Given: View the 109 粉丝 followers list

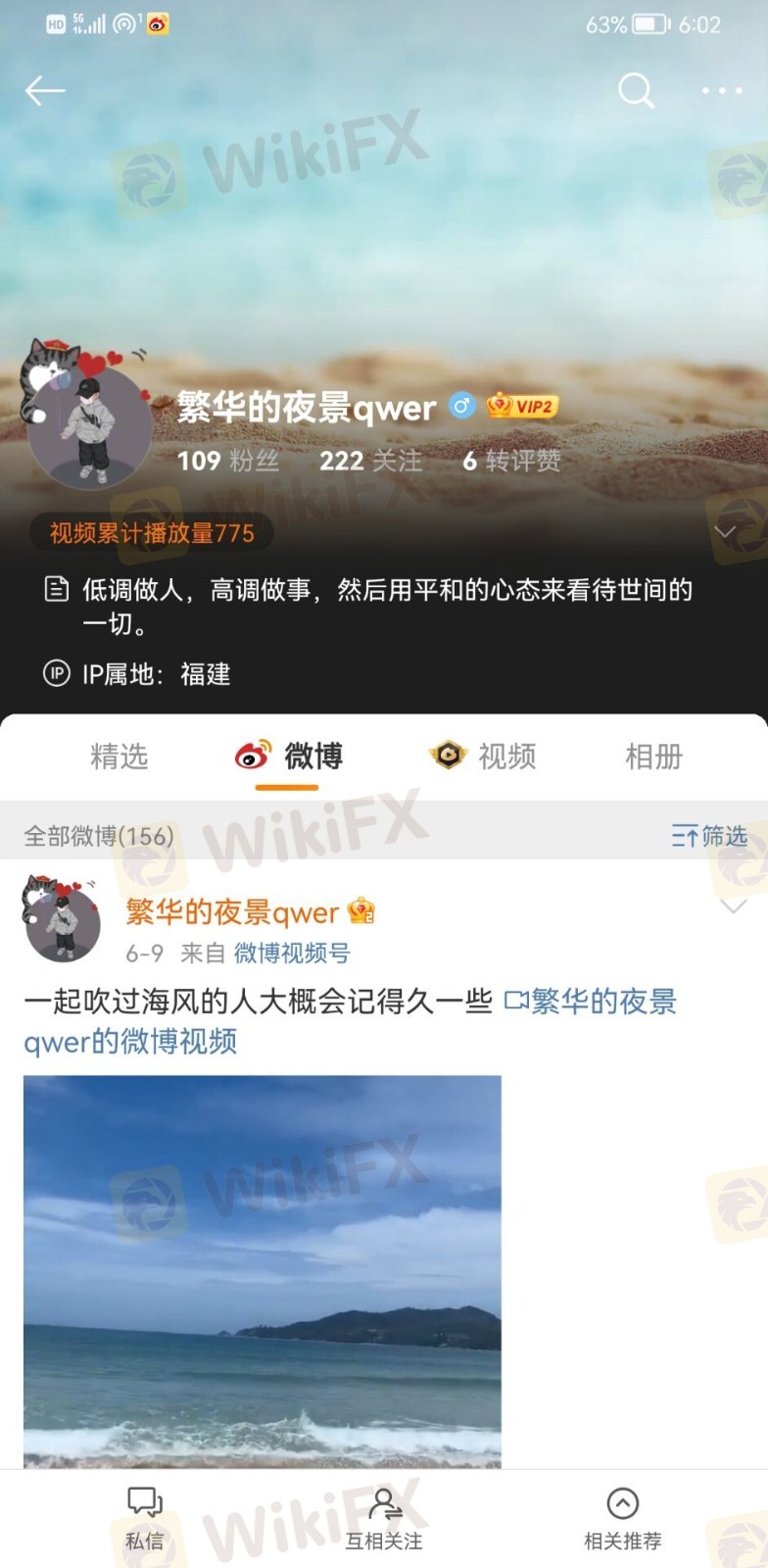Looking at the screenshot, I should click(x=228, y=461).
